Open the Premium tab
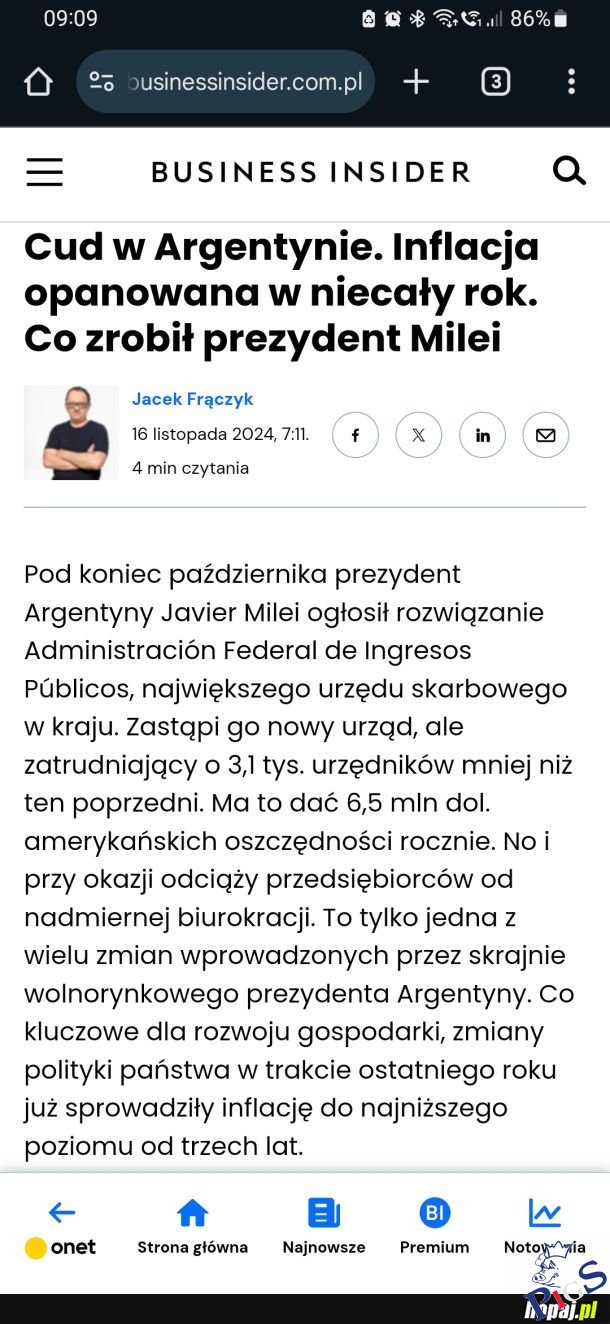The height and width of the screenshot is (1324, 610). pos(434,1229)
